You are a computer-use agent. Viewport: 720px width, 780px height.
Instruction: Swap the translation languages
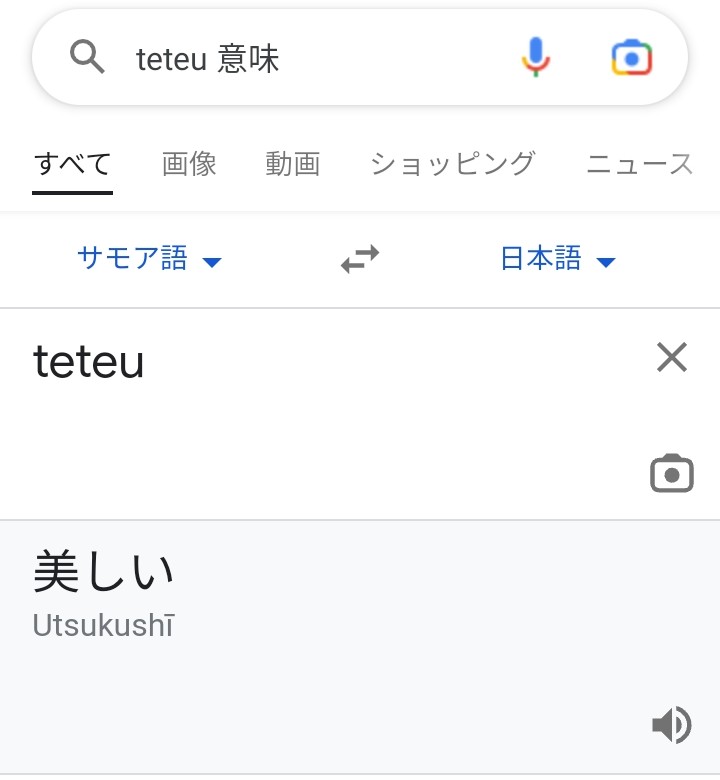(x=360, y=260)
